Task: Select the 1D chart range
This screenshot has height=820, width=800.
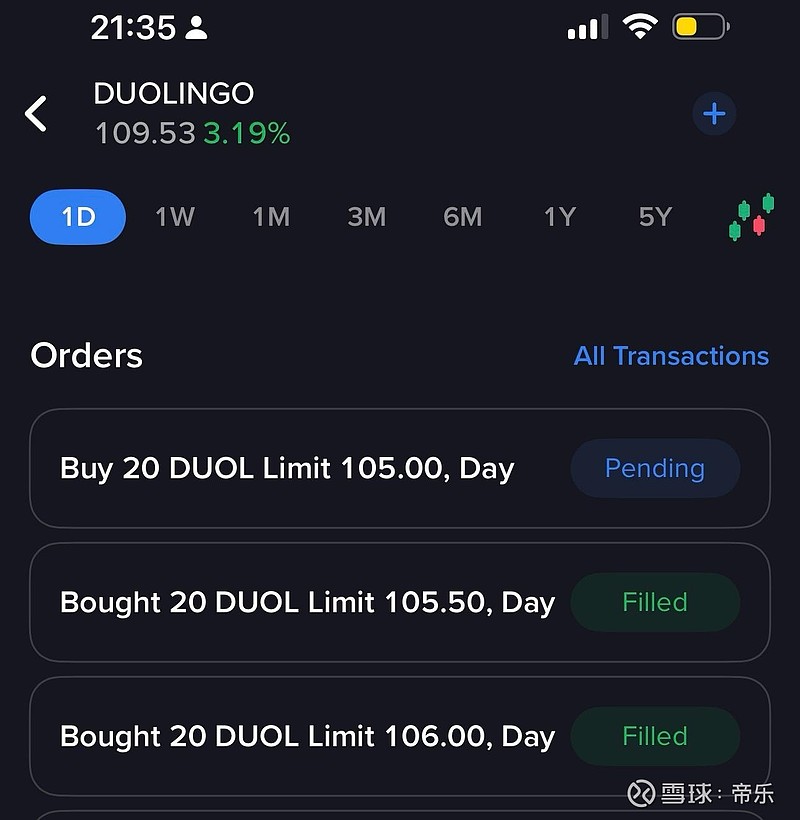Action: coord(78,217)
